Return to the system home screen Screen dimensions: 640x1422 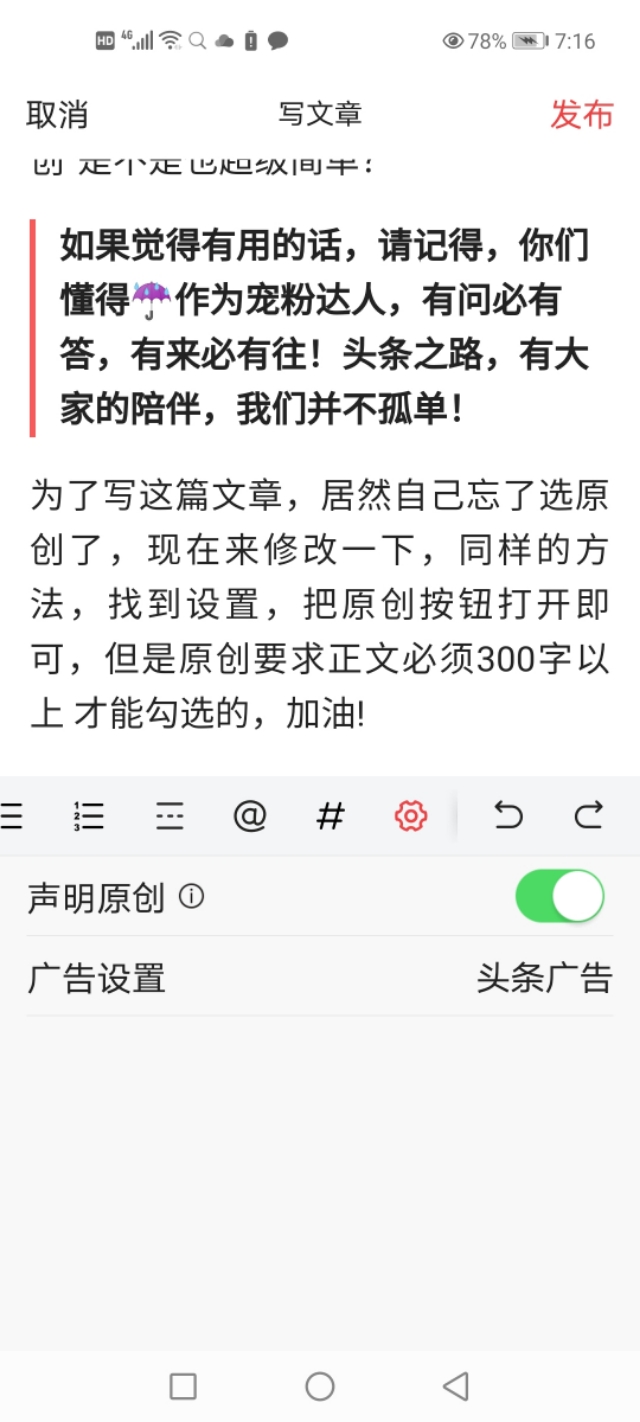[320, 1386]
